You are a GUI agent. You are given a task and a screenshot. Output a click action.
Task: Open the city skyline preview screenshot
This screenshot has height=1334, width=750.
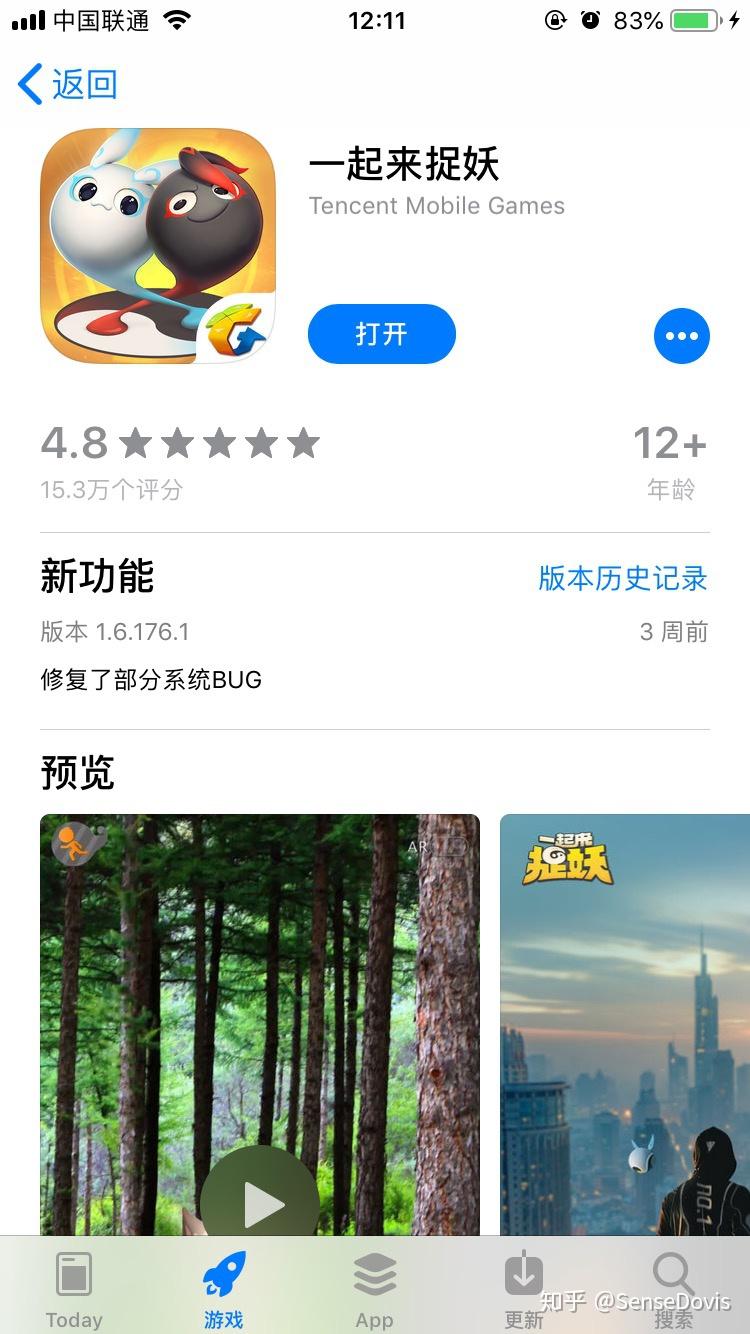coord(624,1020)
